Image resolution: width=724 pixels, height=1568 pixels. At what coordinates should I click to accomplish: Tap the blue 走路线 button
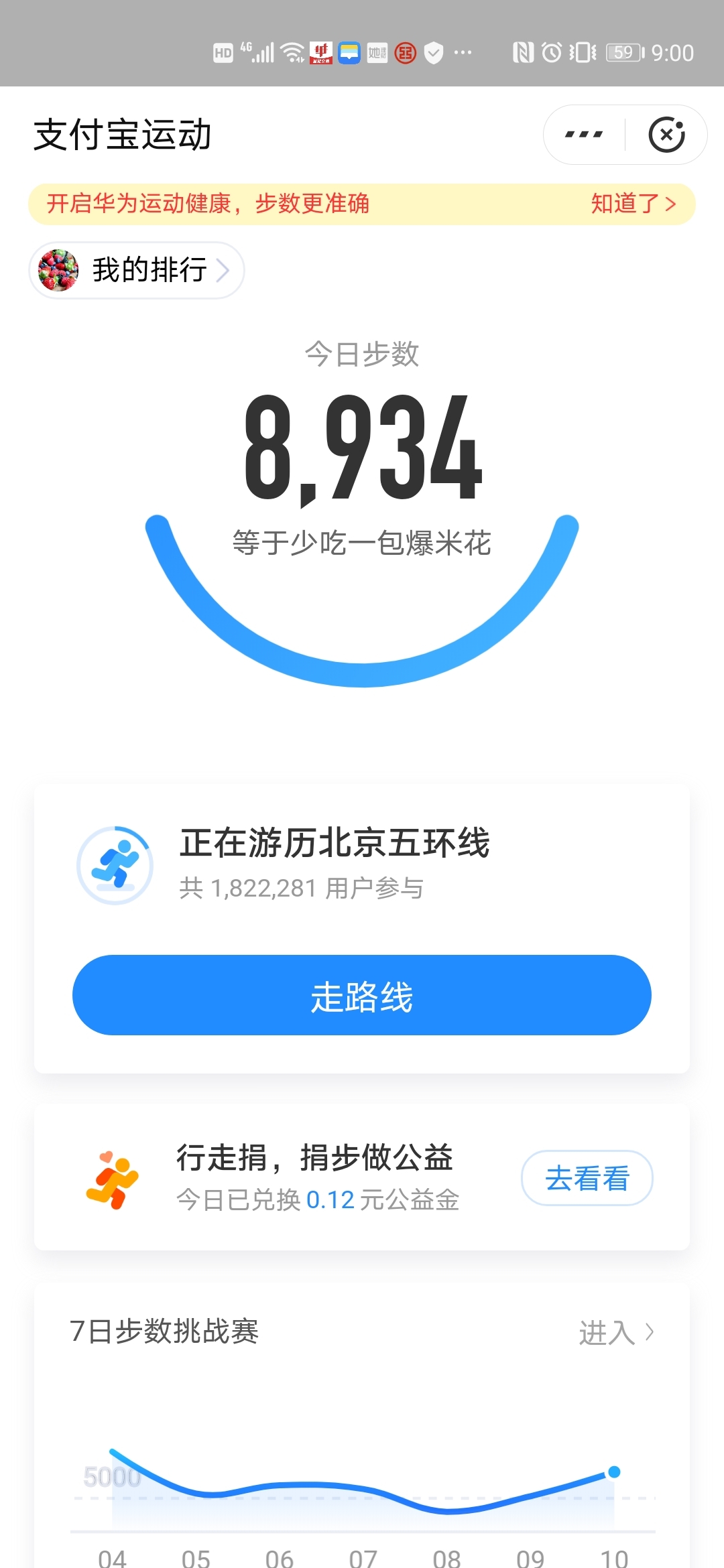pos(362,995)
